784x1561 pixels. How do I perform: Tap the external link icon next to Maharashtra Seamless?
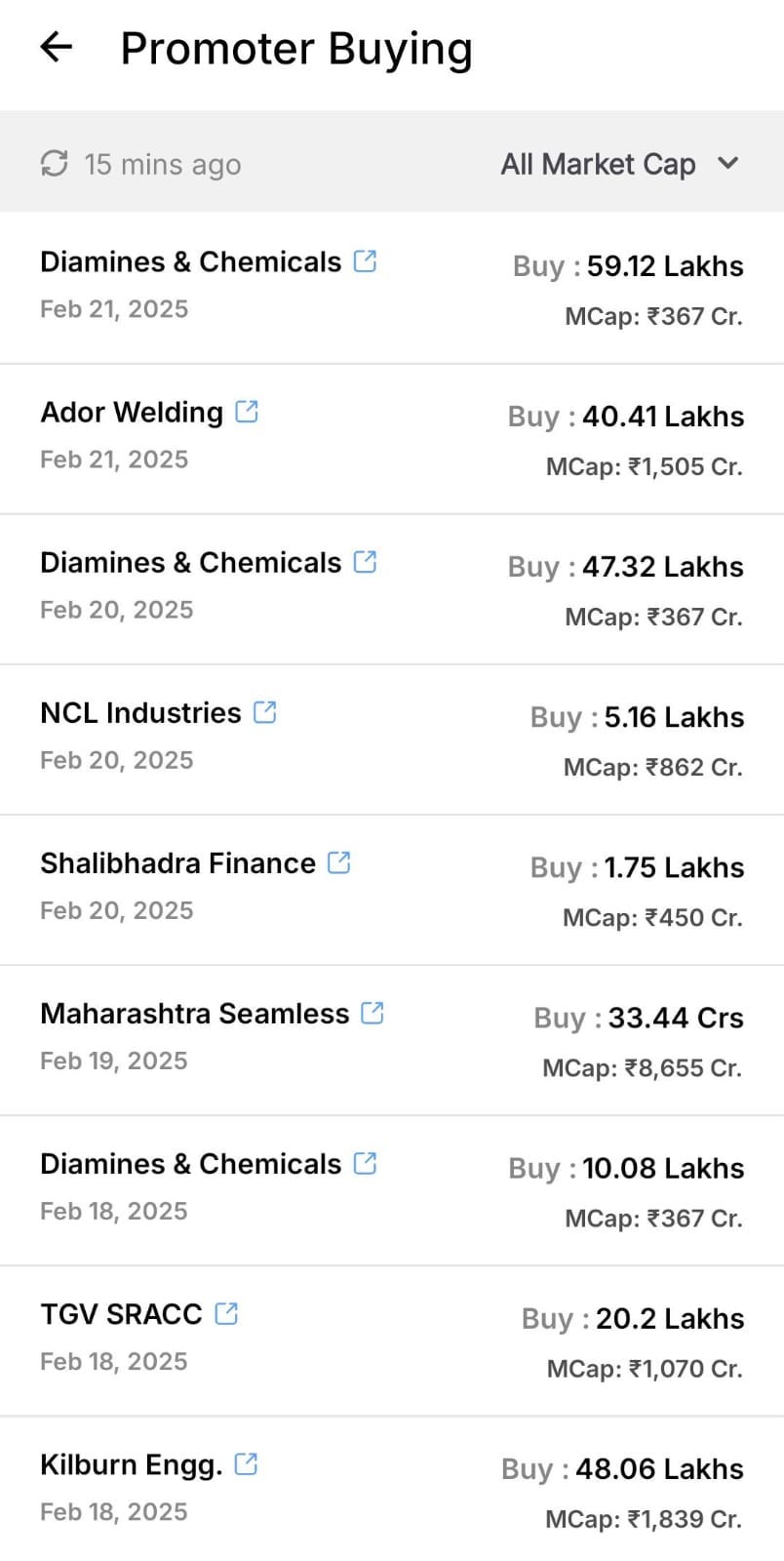coord(372,1013)
